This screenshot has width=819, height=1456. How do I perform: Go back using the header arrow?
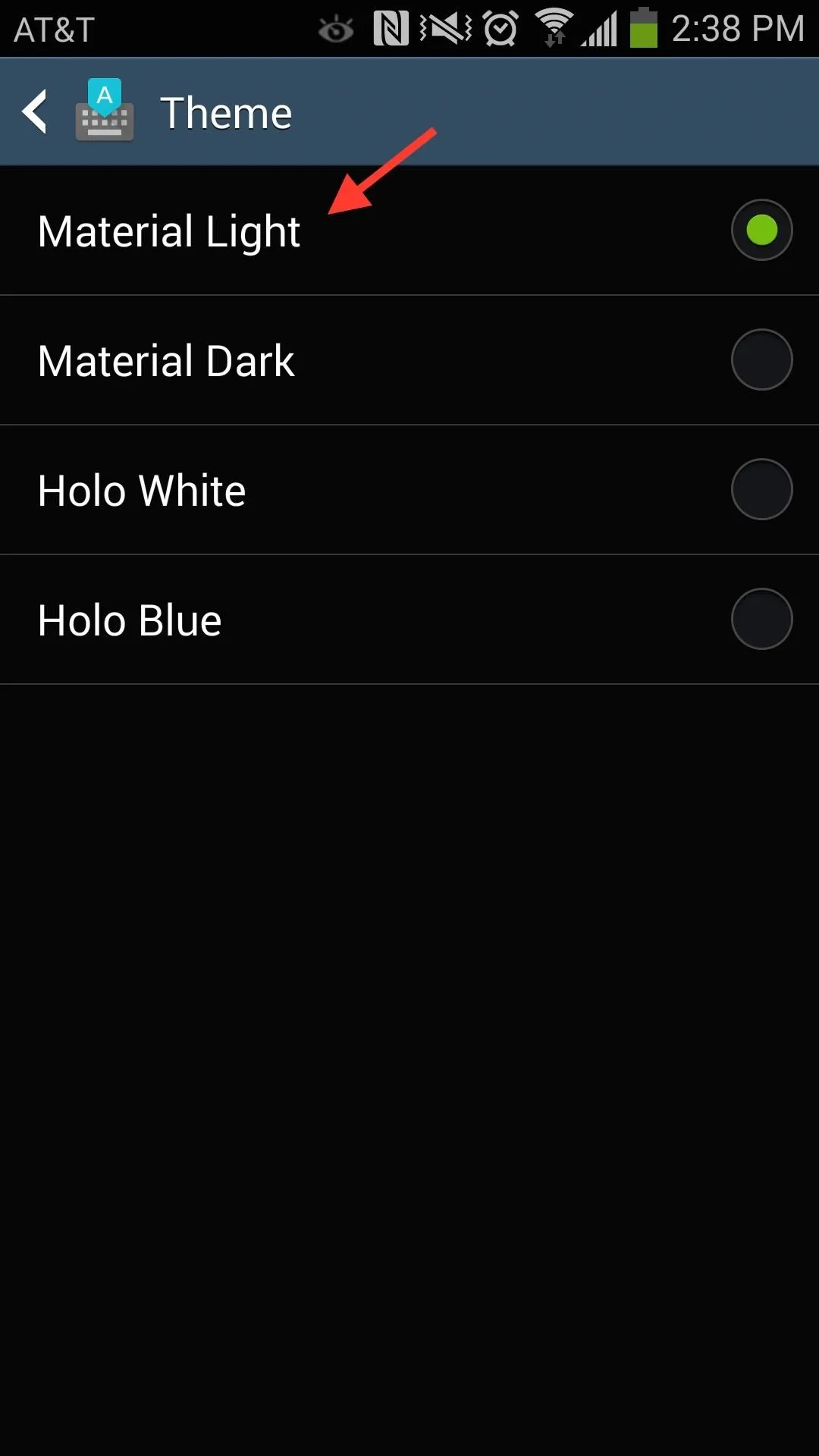pos(35,112)
